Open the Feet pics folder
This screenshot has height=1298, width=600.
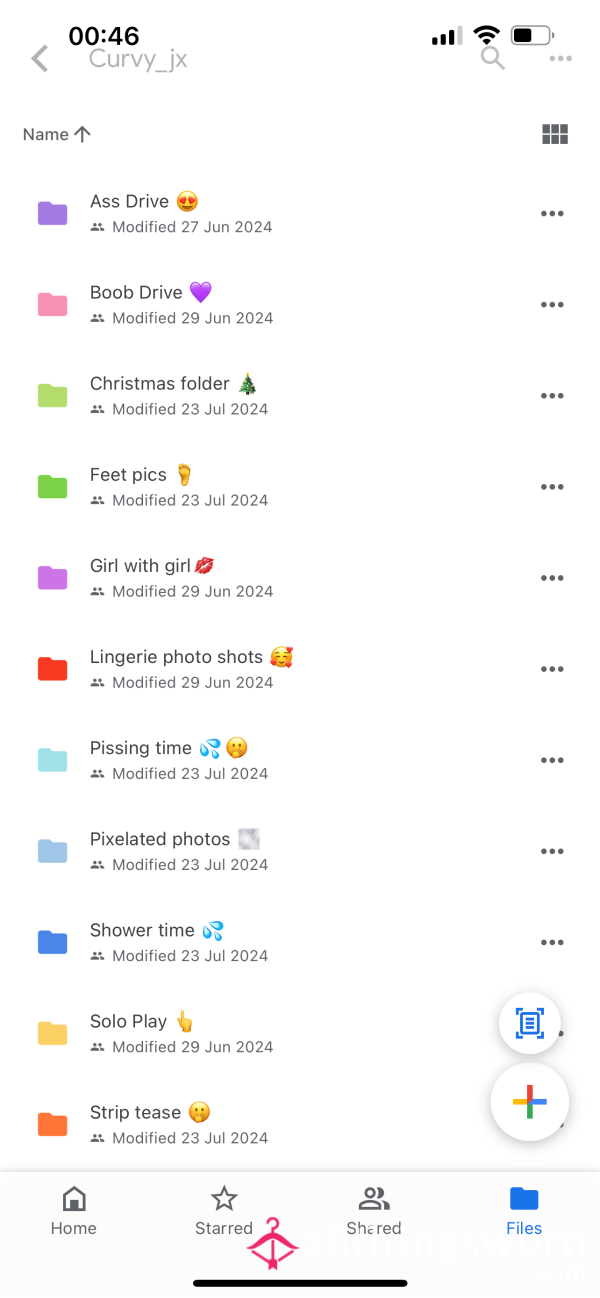coord(300,486)
